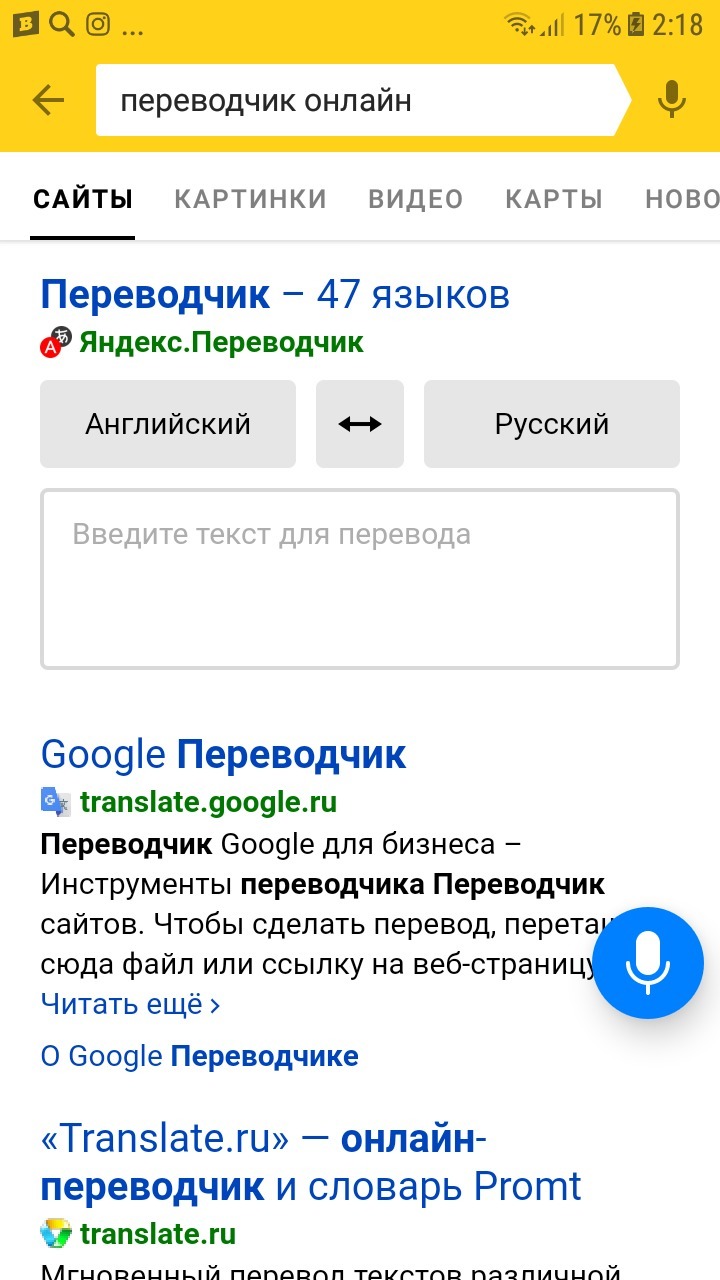Open the 'Переводчик – 47 языков' result

(275, 295)
